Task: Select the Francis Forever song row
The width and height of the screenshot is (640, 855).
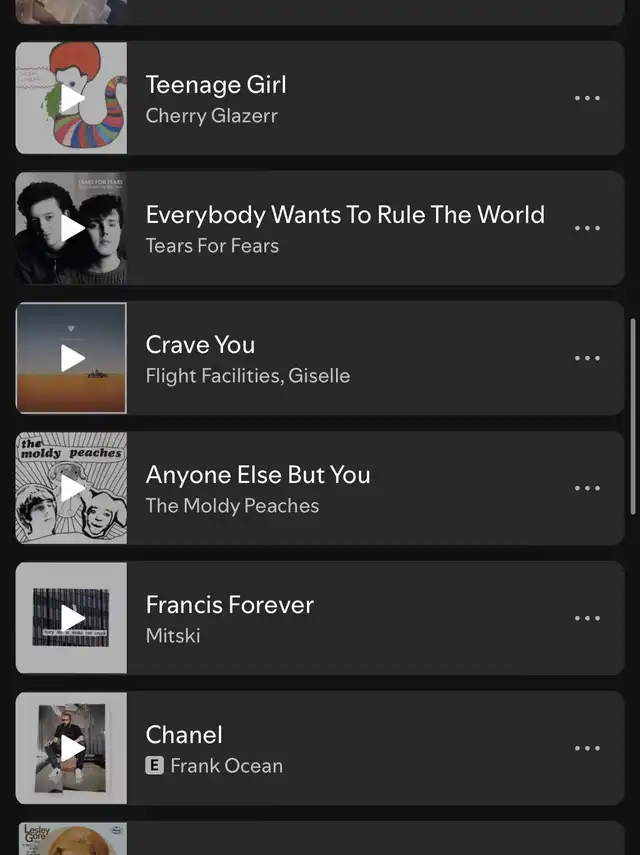Action: tap(340, 618)
